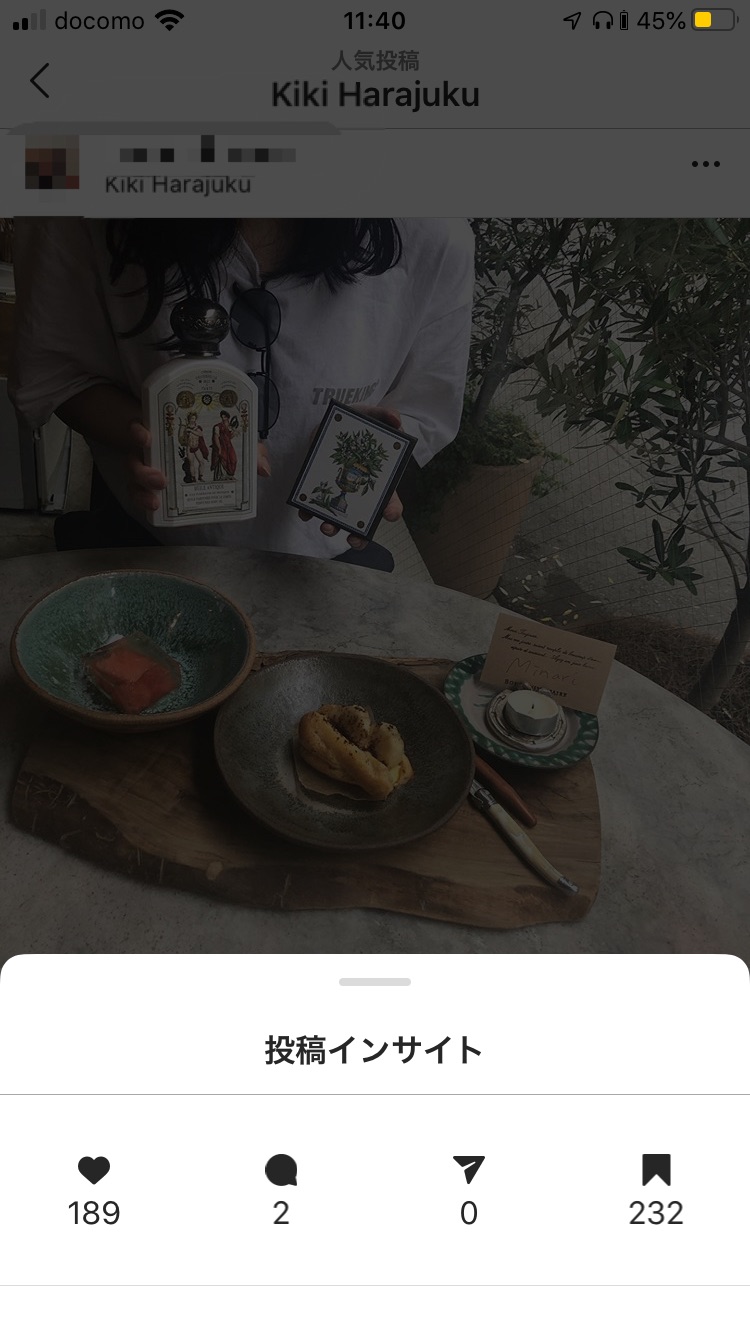Go back using the top-left arrow
This screenshot has height=1334, width=750.
40,81
